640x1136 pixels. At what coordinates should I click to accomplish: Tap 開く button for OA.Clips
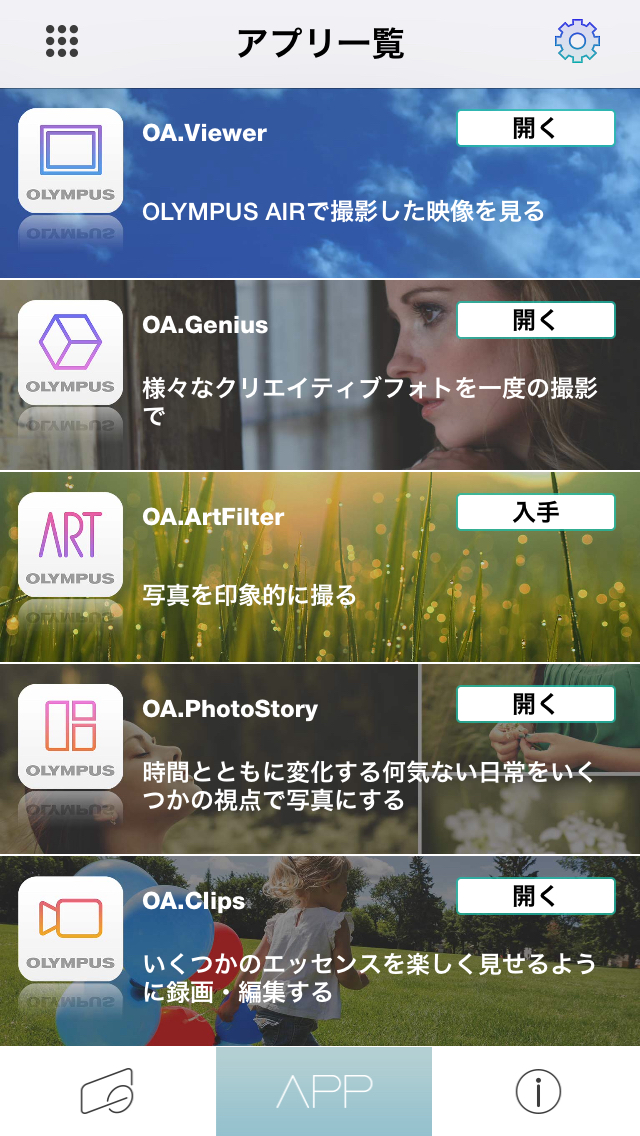pos(536,896)
